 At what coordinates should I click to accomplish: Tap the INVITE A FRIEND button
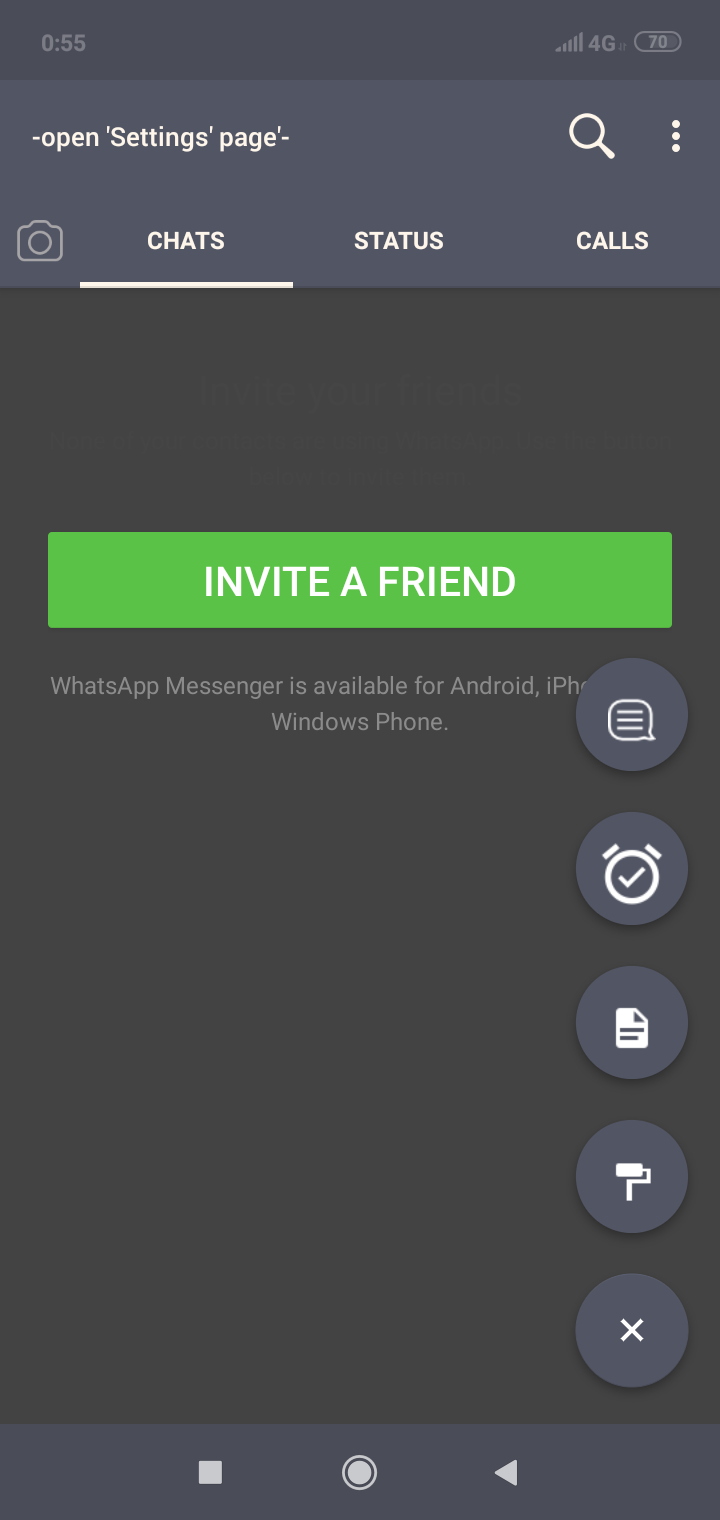360,580
